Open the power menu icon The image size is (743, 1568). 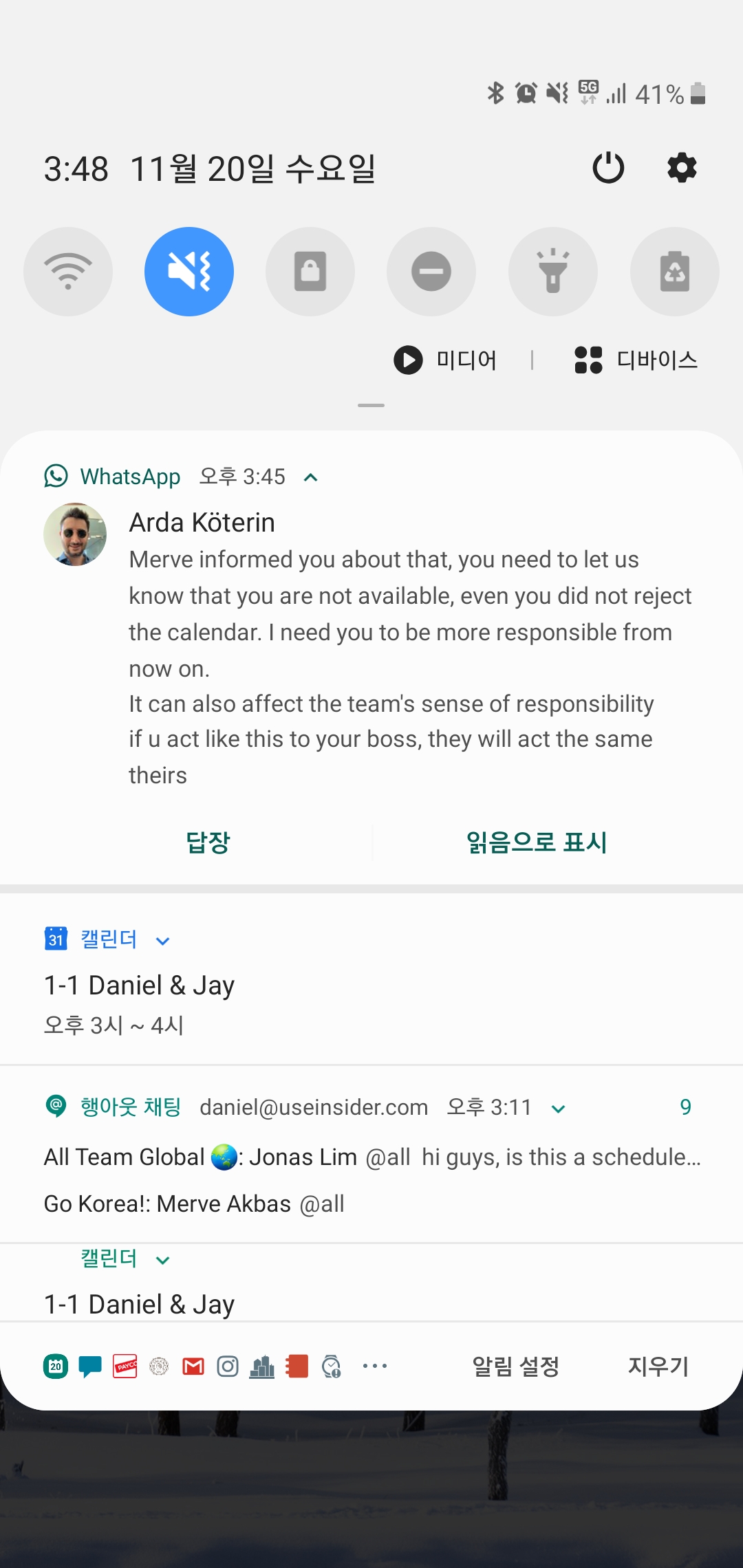[608, 168]
